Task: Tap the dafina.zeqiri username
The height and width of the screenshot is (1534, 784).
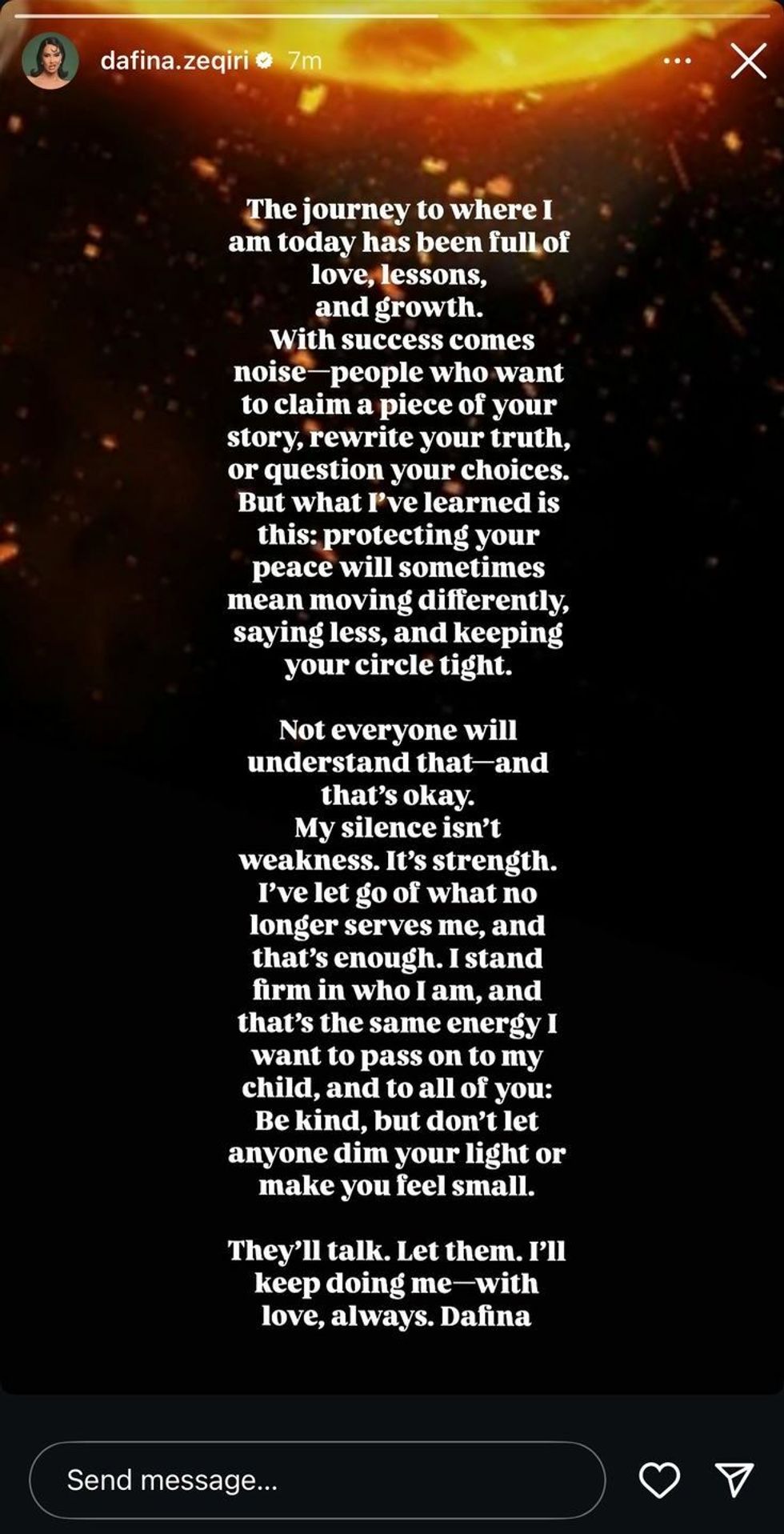Action: (x=174, y=61)
